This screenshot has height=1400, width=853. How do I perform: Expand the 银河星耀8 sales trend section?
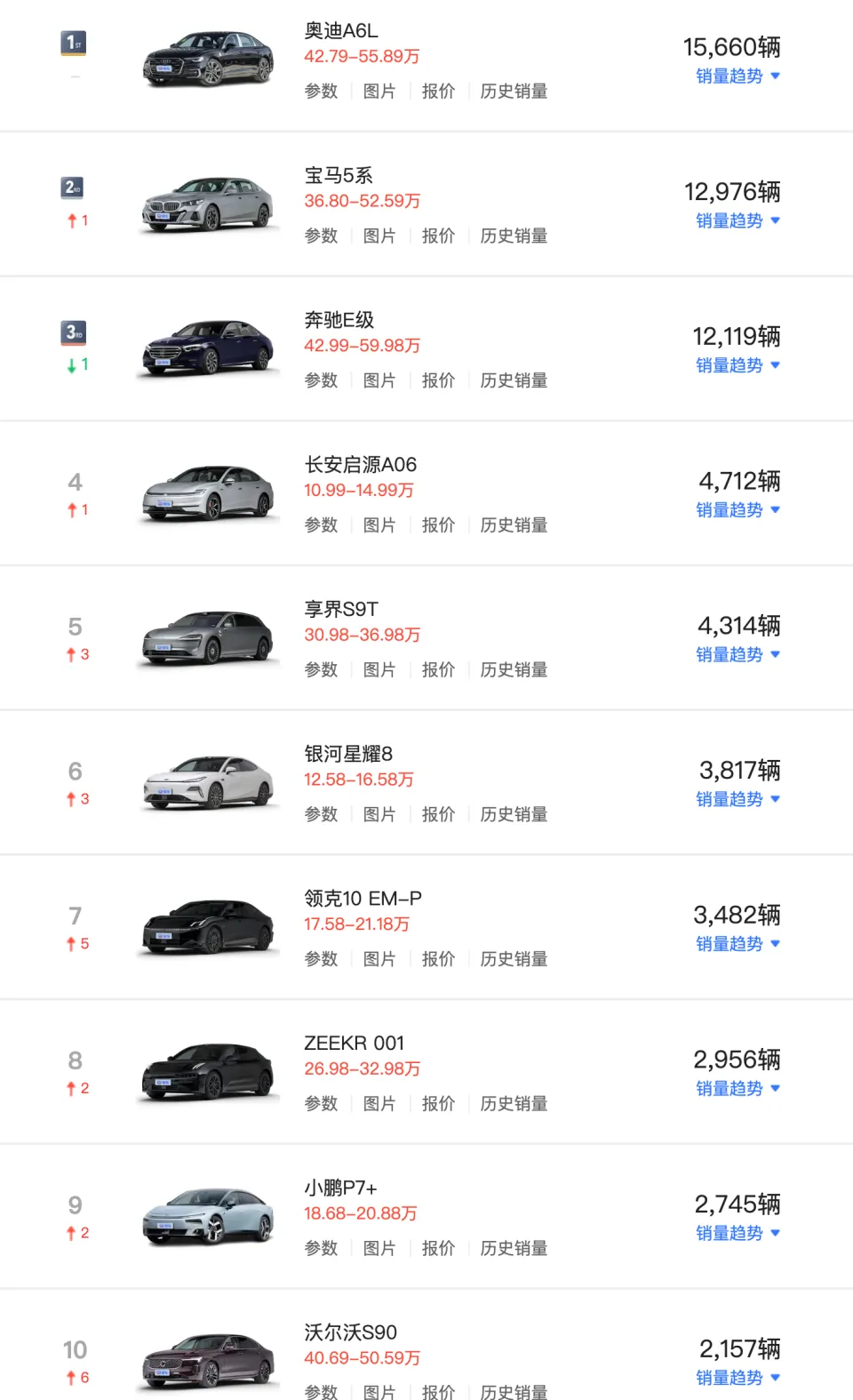tap(736, 799)
